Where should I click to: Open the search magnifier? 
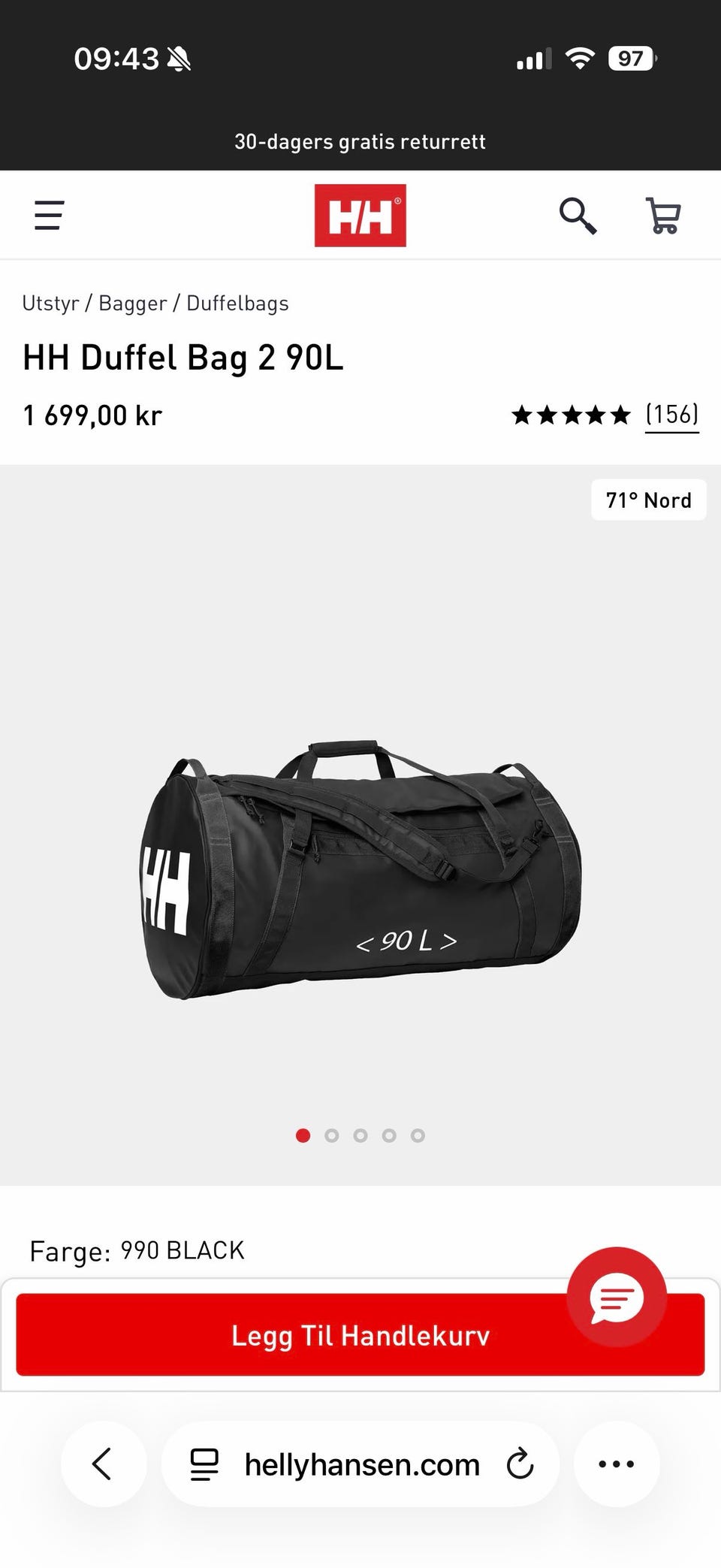(578, 216)
